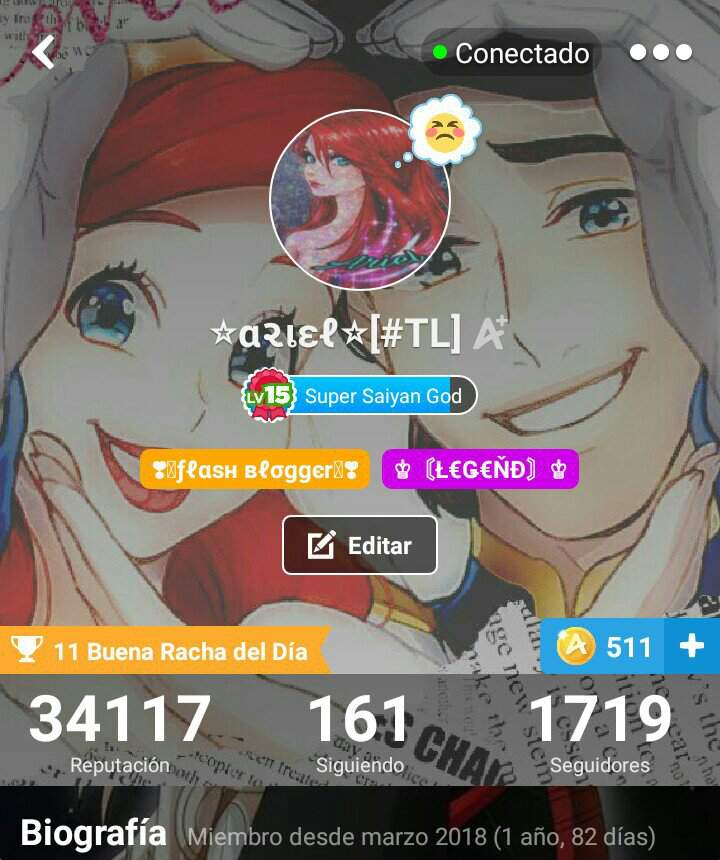Open the 511 coins wallet

click(x=606, y=647)
